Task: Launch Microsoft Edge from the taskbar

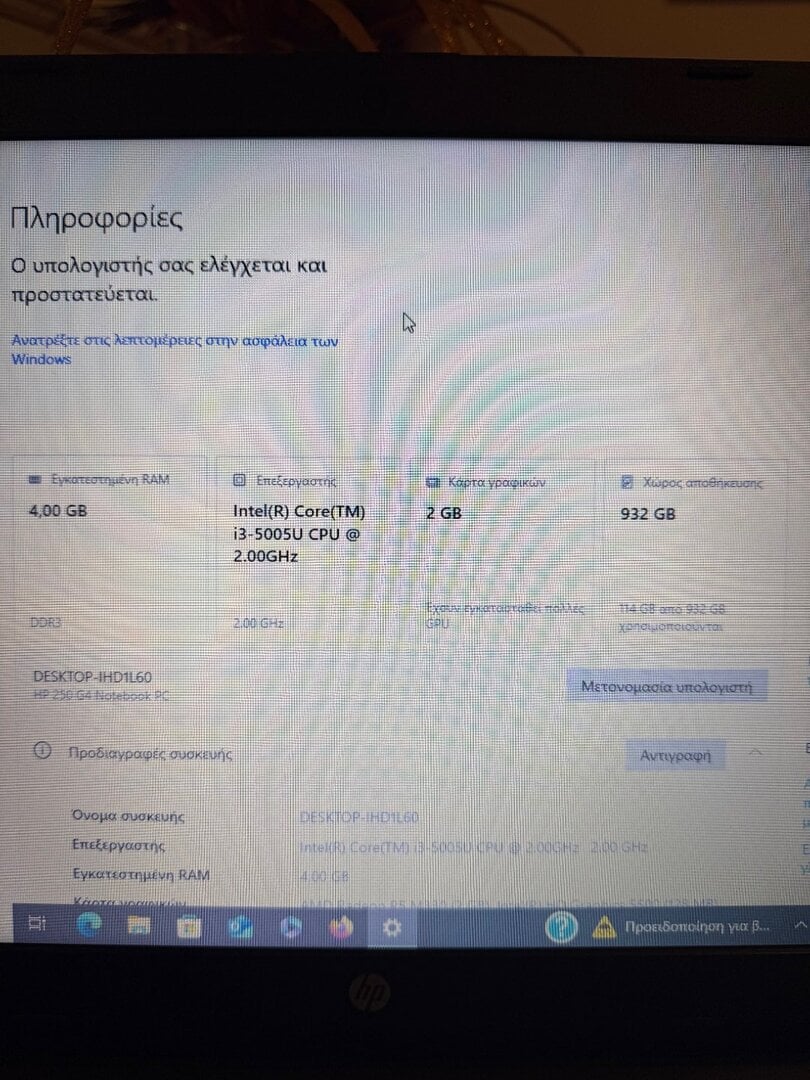Action: (x=89, y=927)
